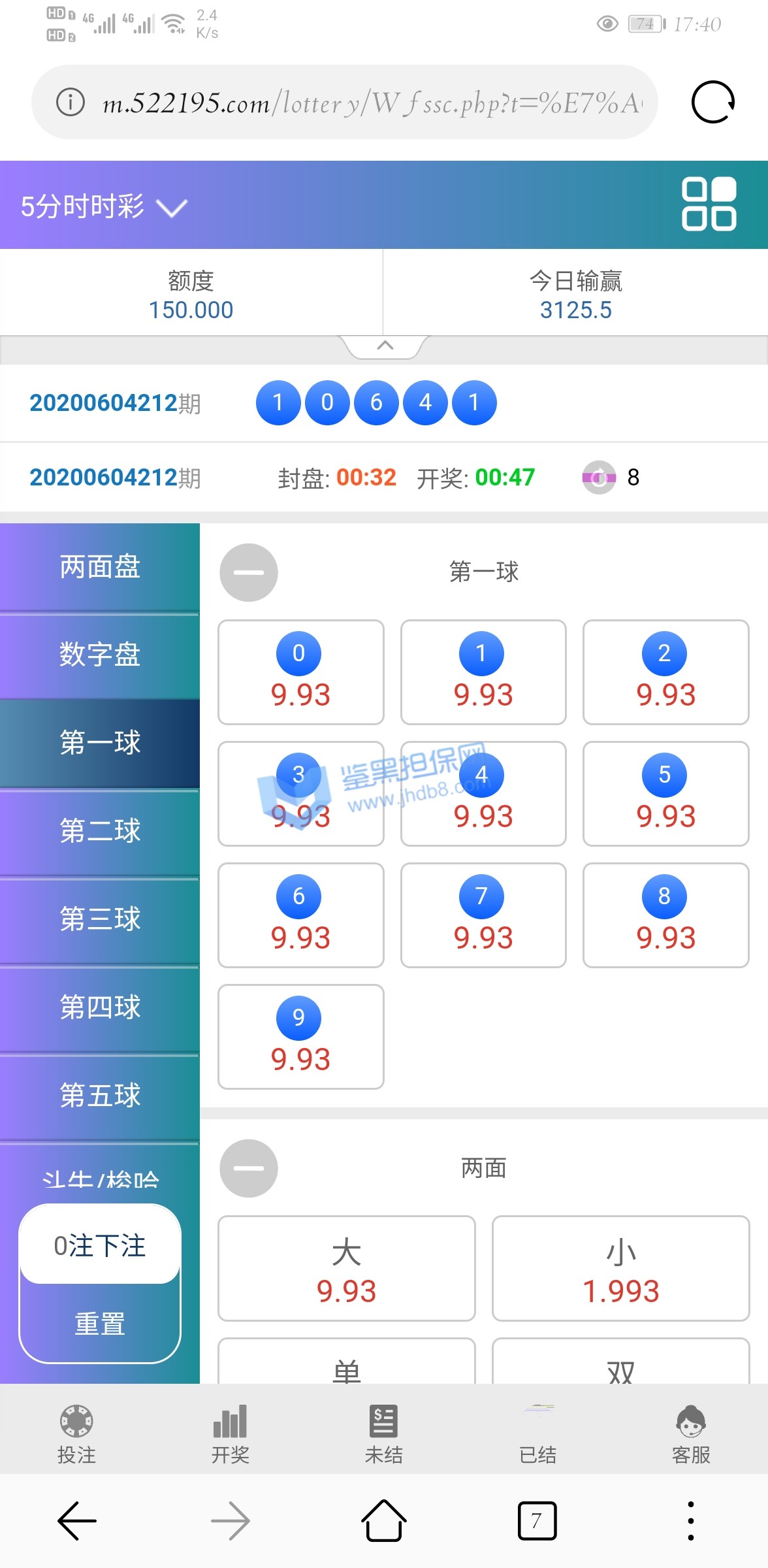Collapse the balance panel with the arrow

click(385, 346)
